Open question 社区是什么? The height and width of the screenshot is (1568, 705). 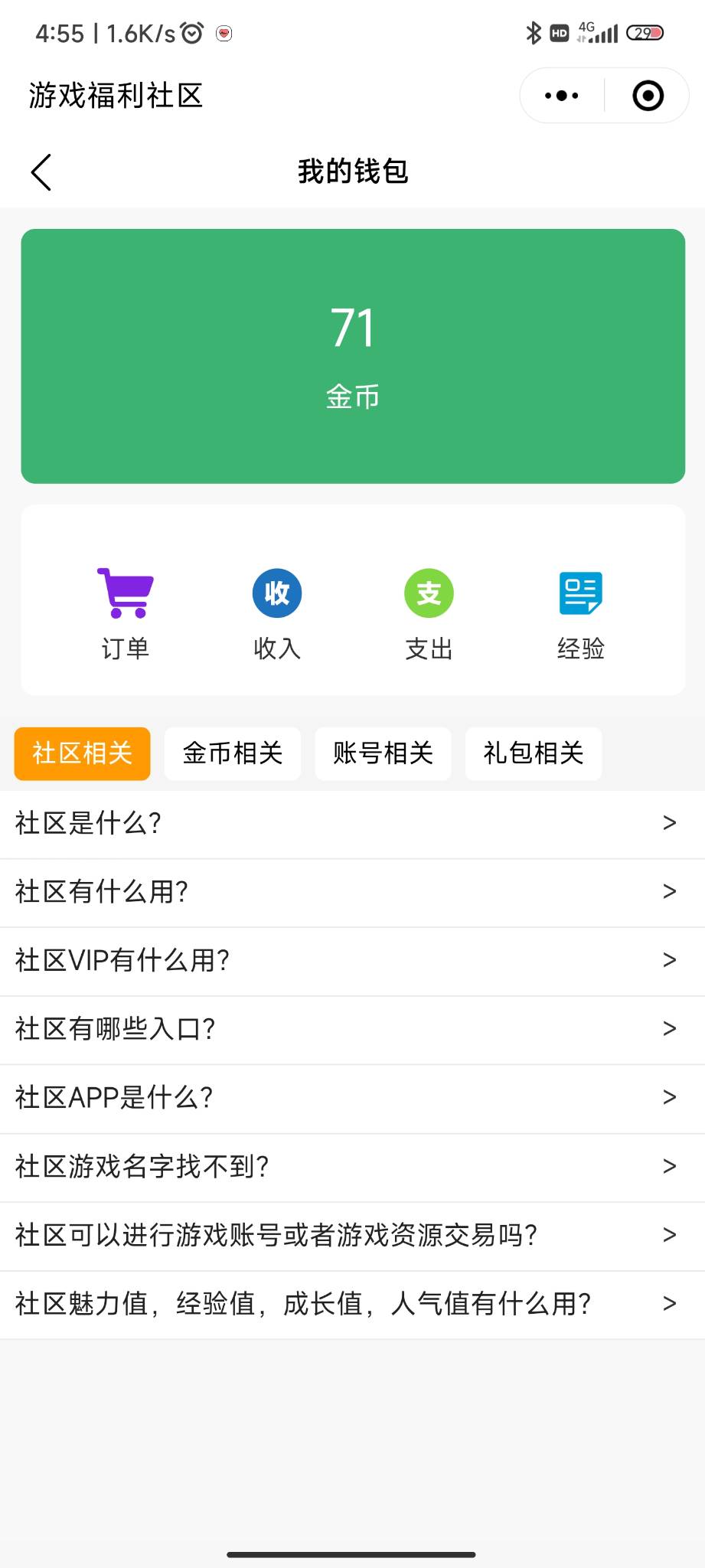click(x=352, y=824)
